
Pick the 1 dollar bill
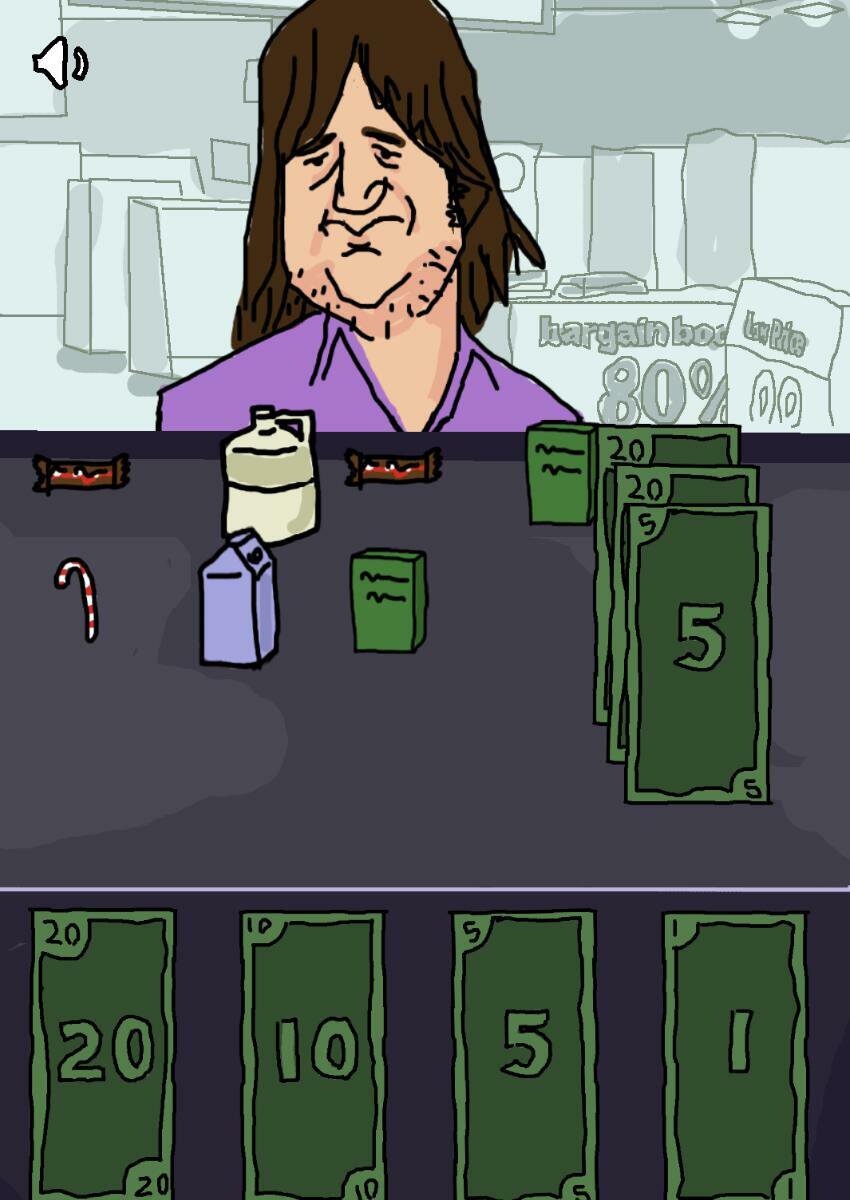click(x=735, y=1050)
